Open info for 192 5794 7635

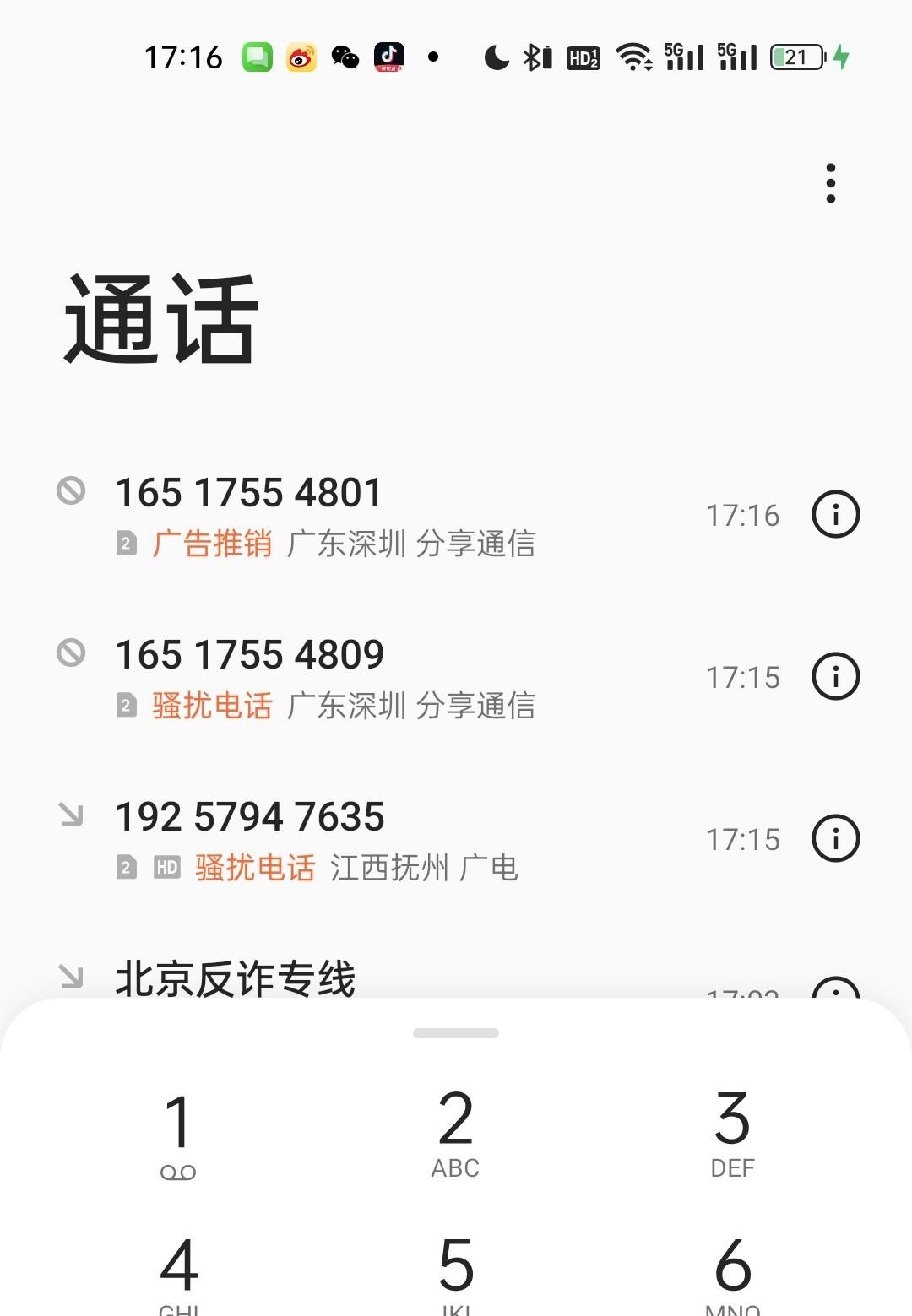[835, 838]
